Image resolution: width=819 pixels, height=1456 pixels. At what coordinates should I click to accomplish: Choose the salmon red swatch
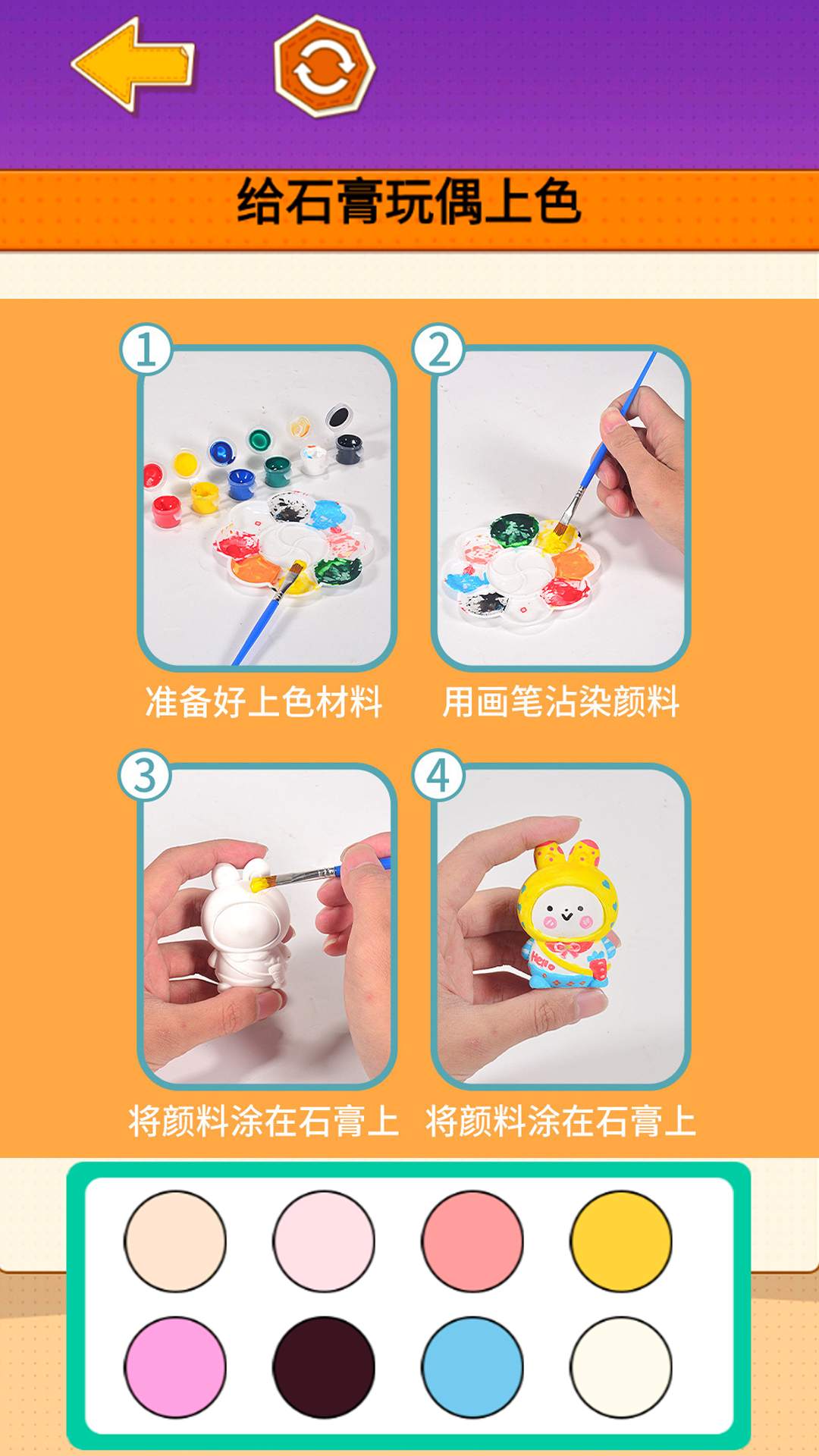click(472, 1241)
